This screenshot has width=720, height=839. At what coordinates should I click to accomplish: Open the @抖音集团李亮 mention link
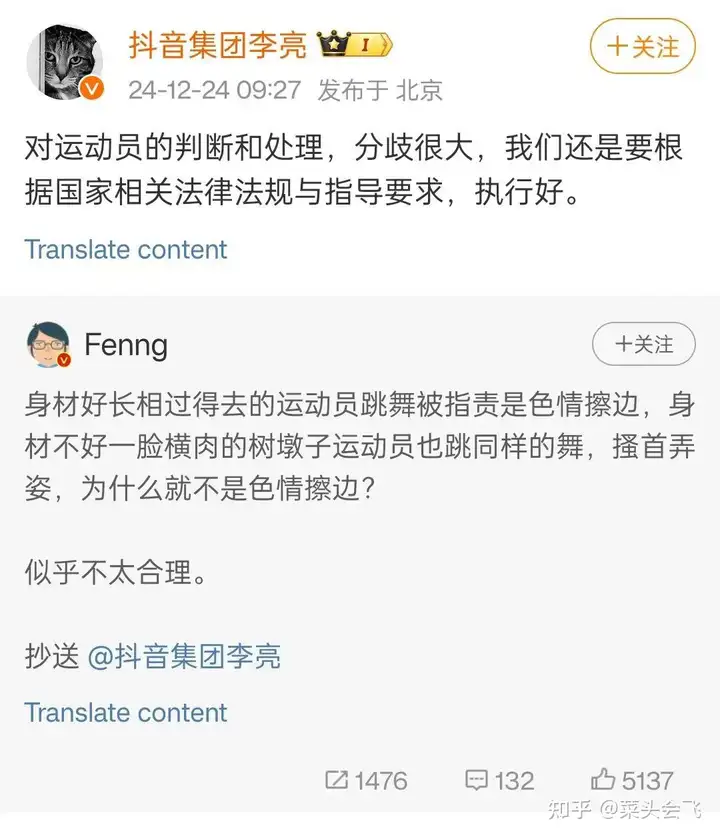tap(184, 656)
